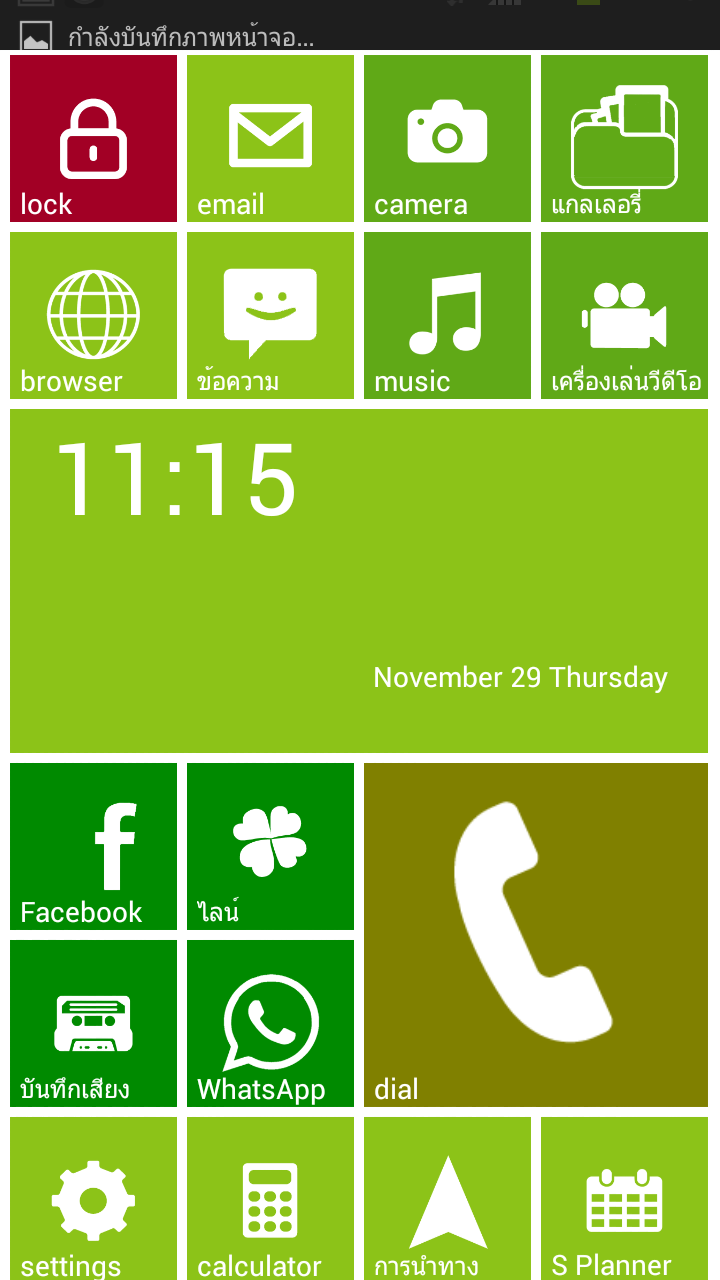Screen dimensions: 720x1280
Task: Open the music tile
Action: [x=447, y=315]
